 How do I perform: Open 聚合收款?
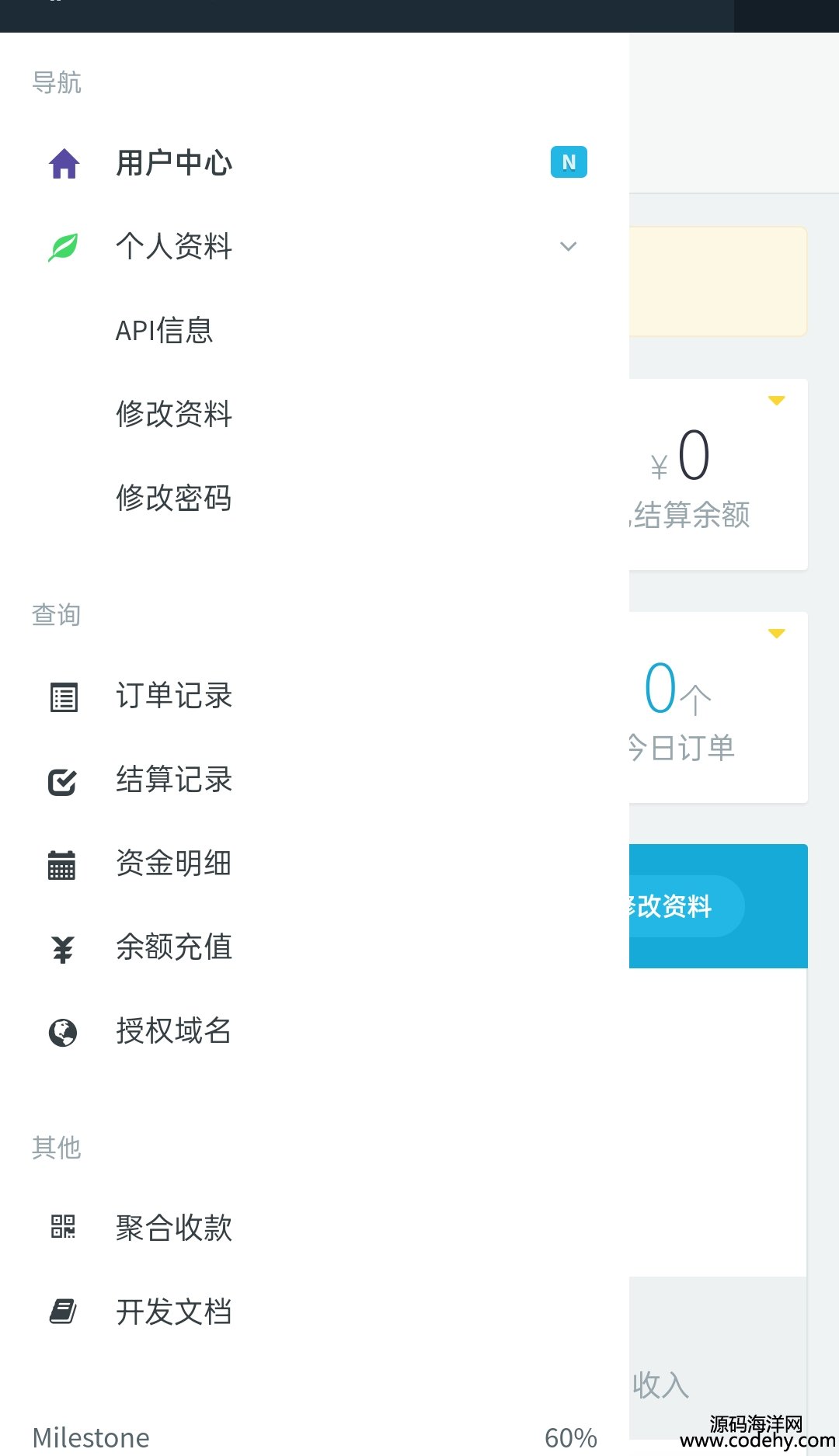174,1228
